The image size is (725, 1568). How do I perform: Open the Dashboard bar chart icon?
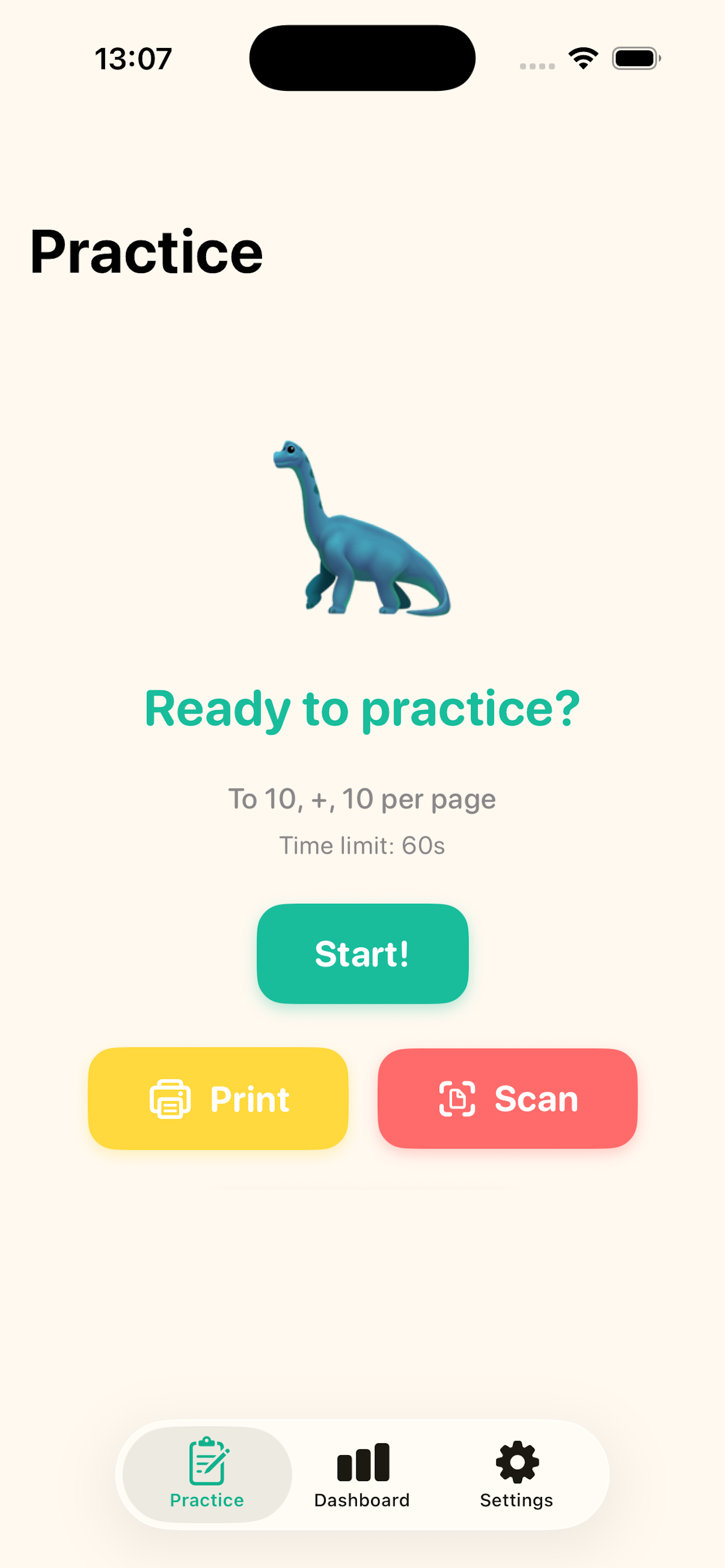coord(362,1462)
